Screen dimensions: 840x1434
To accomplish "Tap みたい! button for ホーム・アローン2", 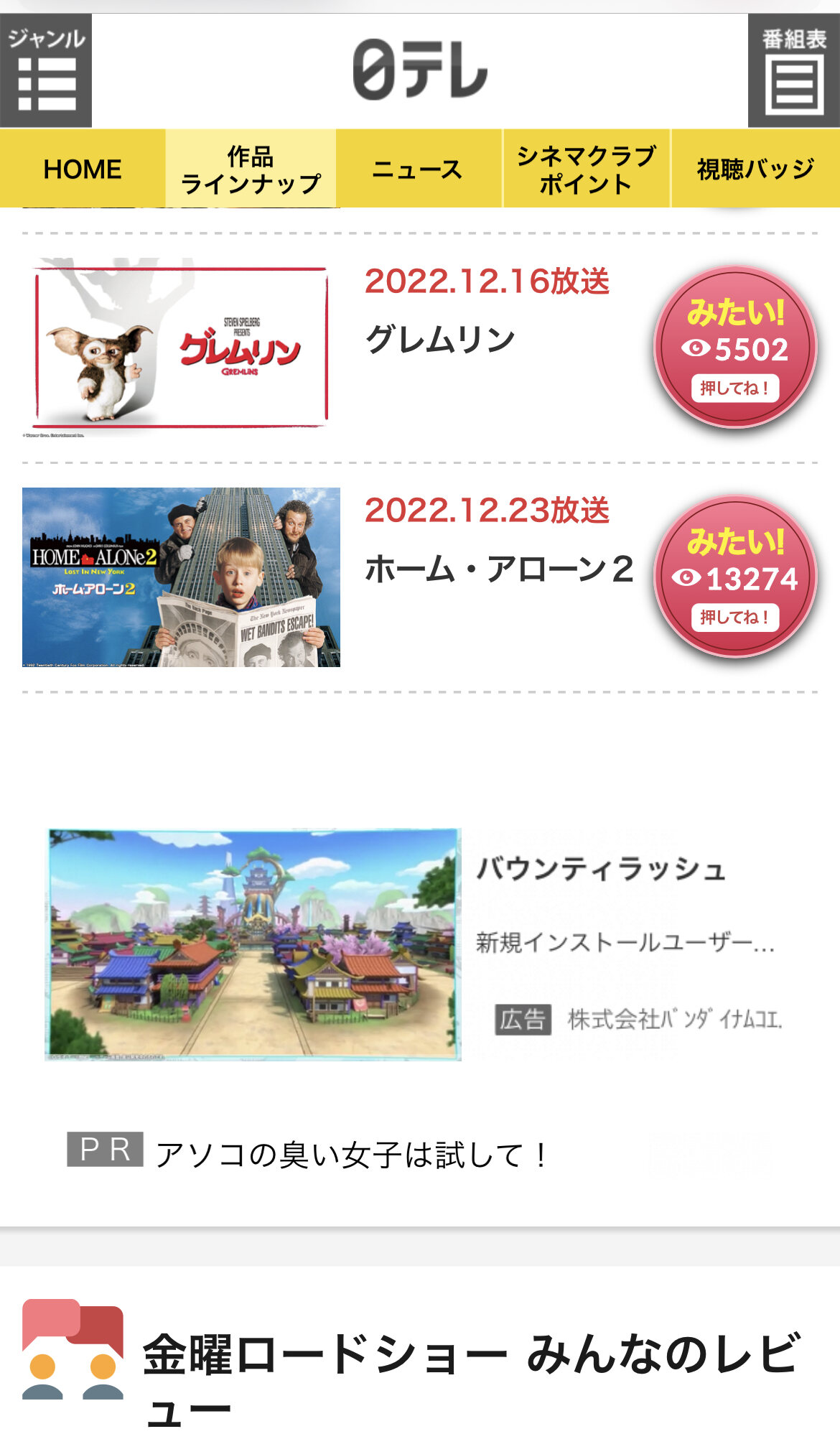I will pos(734,577).
